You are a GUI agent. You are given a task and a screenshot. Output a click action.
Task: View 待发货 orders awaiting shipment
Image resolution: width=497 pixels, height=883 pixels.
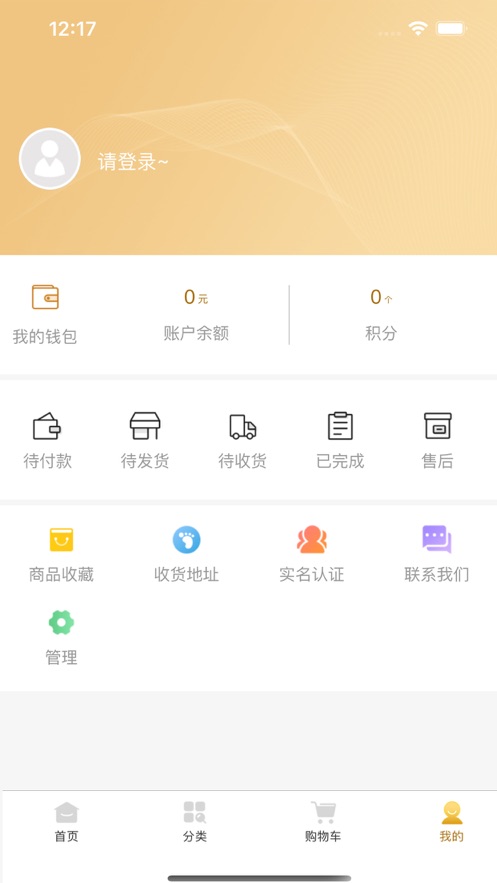point(145,442)
